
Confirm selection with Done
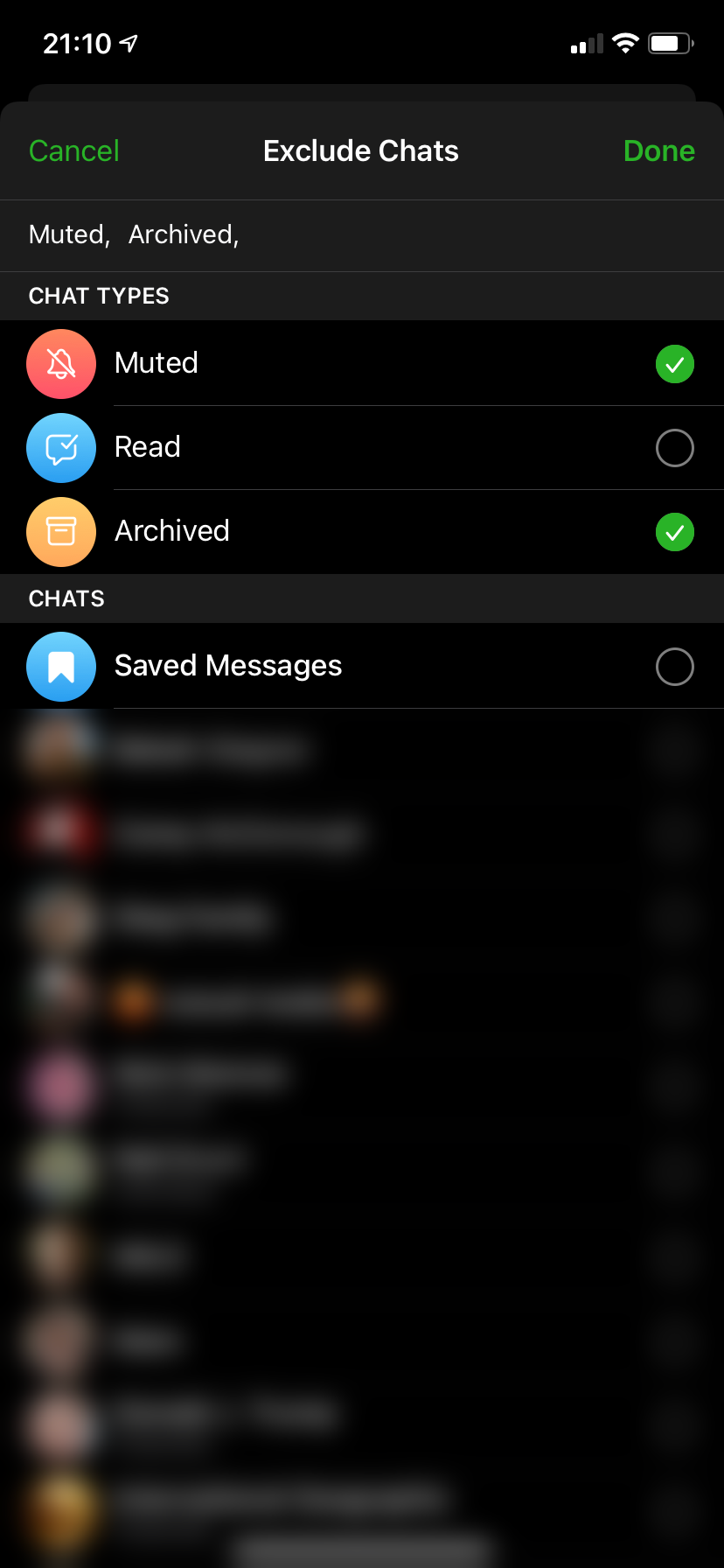point(658,151)
